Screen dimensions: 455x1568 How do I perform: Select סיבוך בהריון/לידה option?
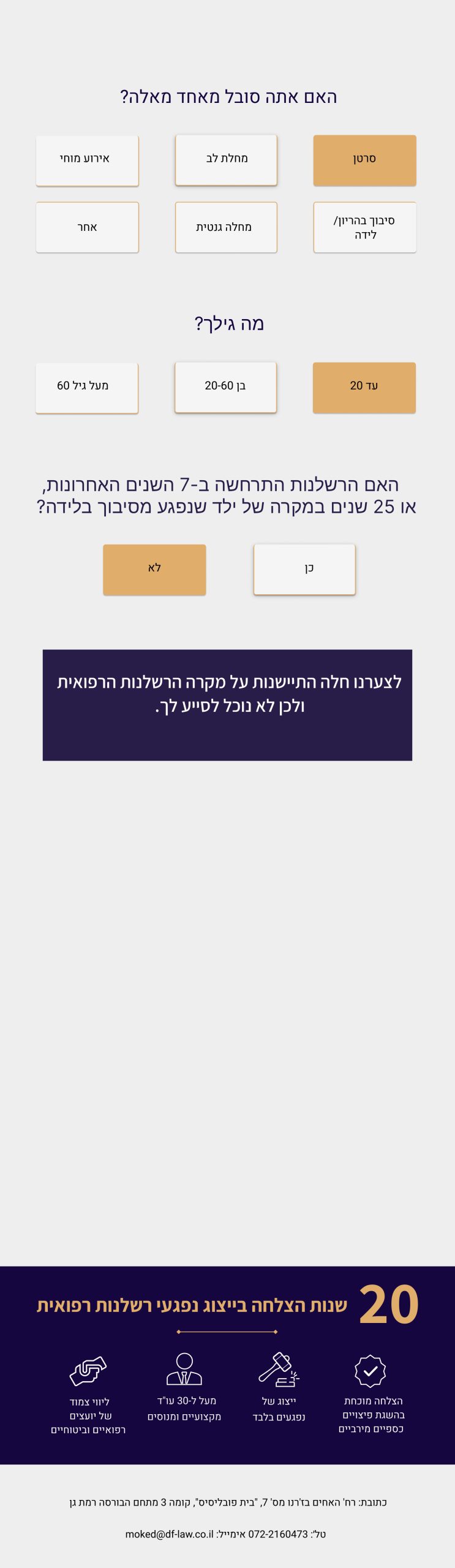364,227
